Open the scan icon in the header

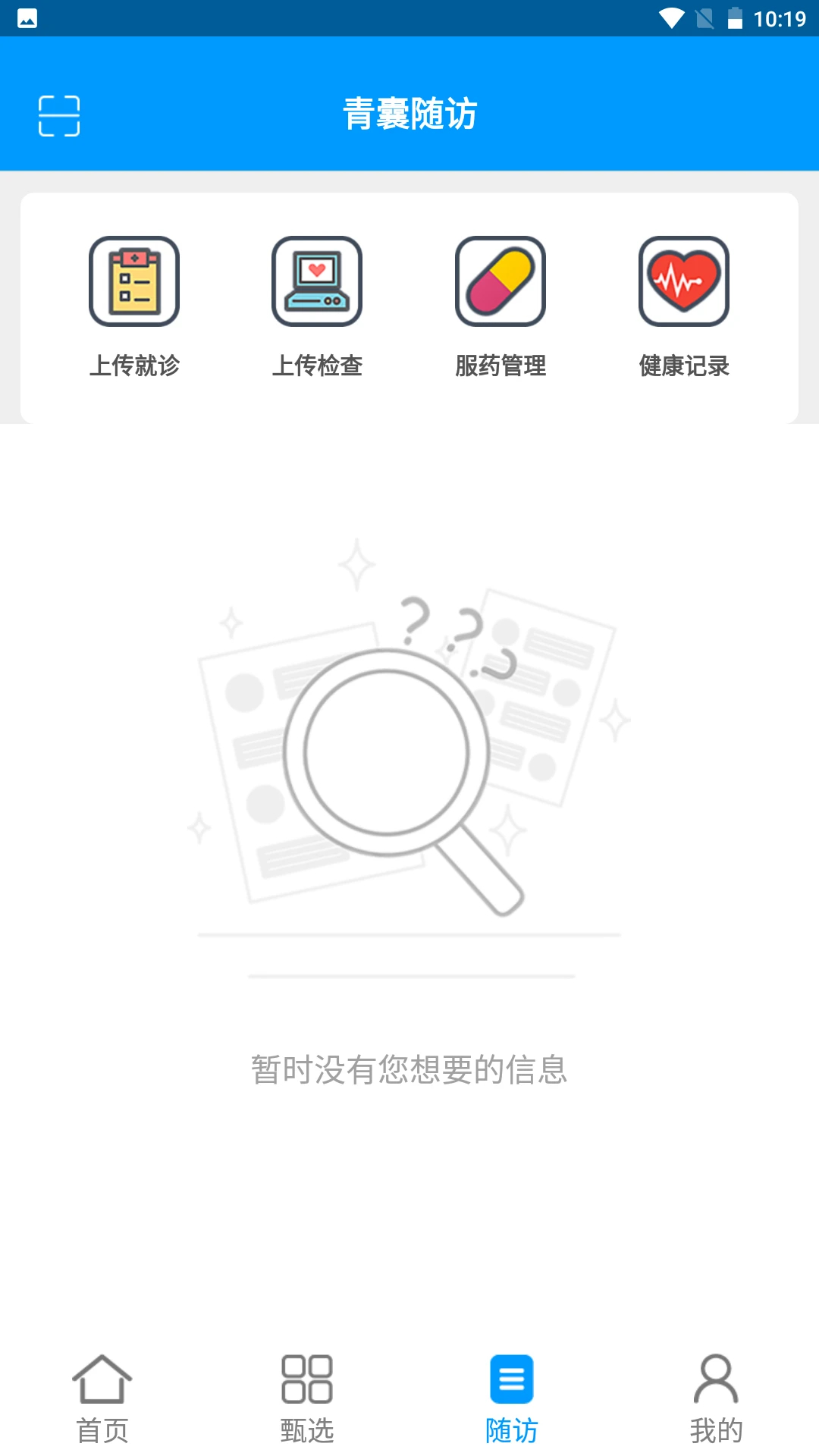[59, 116]
